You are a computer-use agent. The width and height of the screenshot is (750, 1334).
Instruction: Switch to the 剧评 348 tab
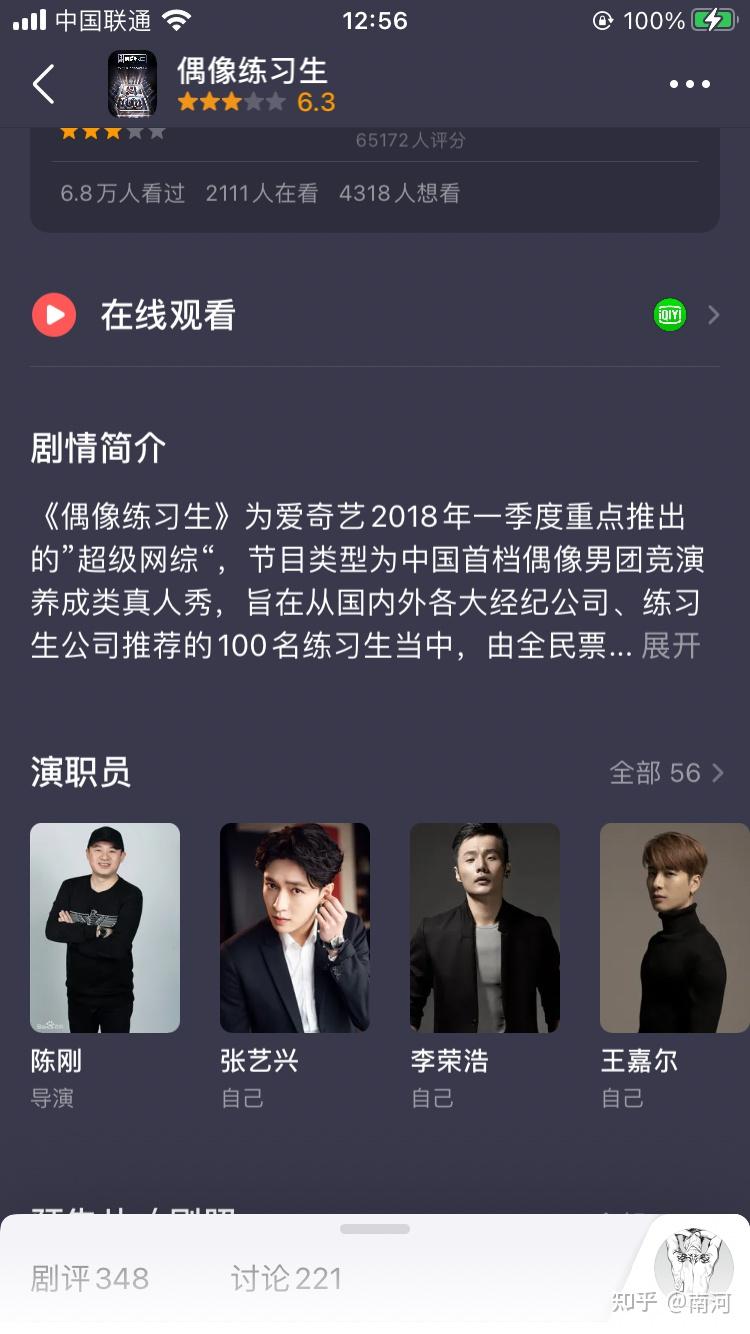tap(90, 1278)
